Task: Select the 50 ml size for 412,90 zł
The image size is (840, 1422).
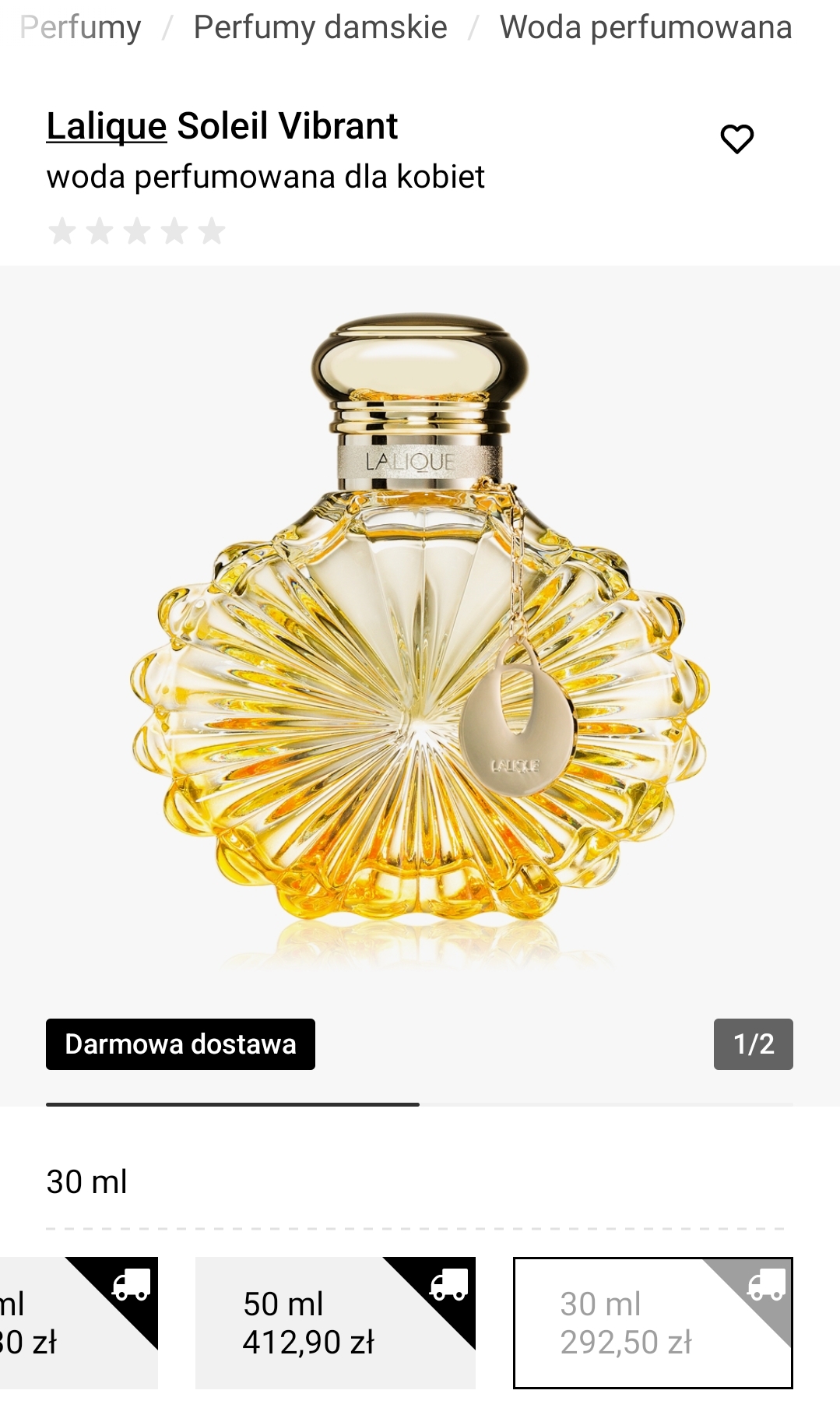Action: pos(335,1322)
